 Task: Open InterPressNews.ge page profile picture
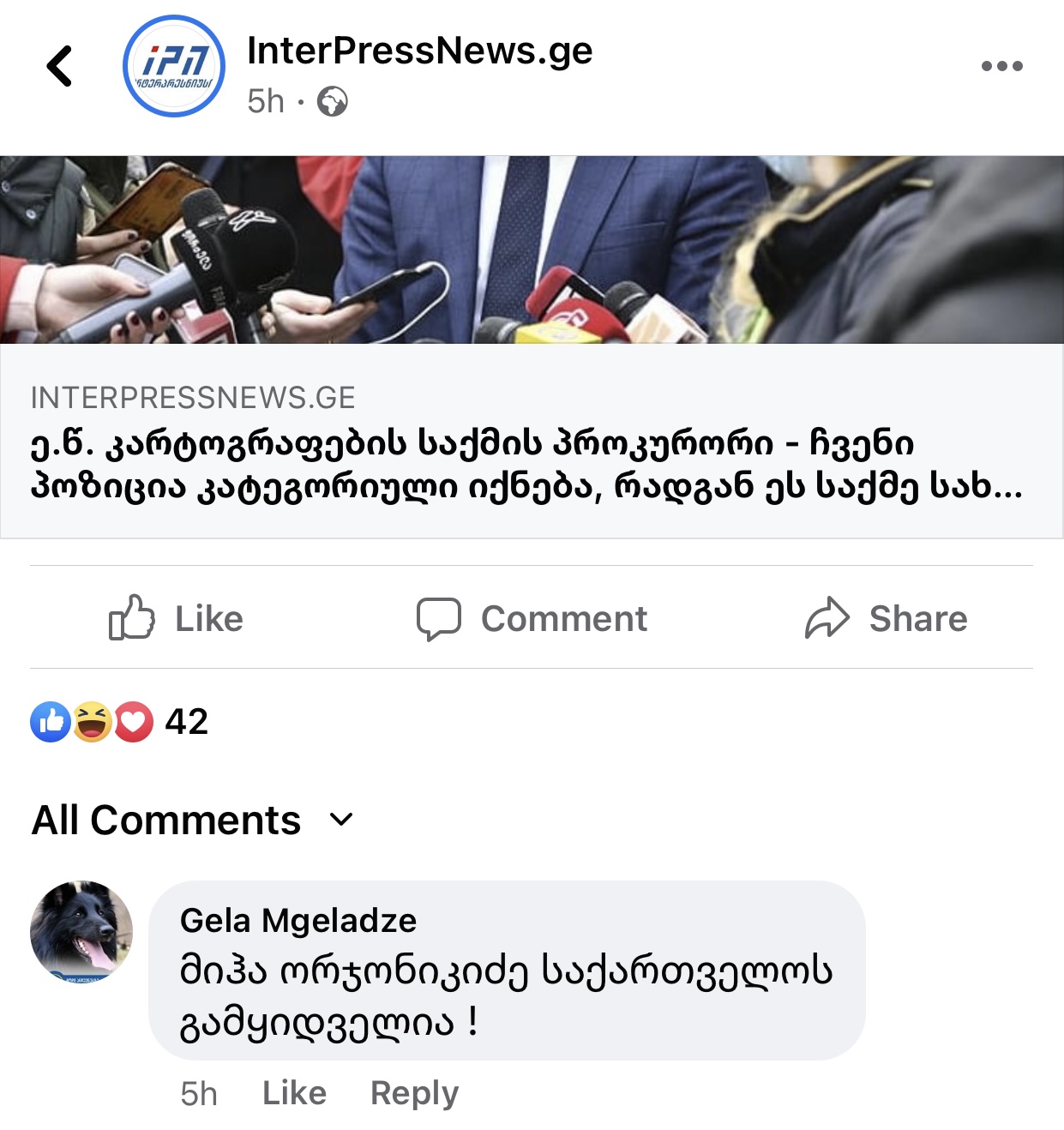pos(174,66)
